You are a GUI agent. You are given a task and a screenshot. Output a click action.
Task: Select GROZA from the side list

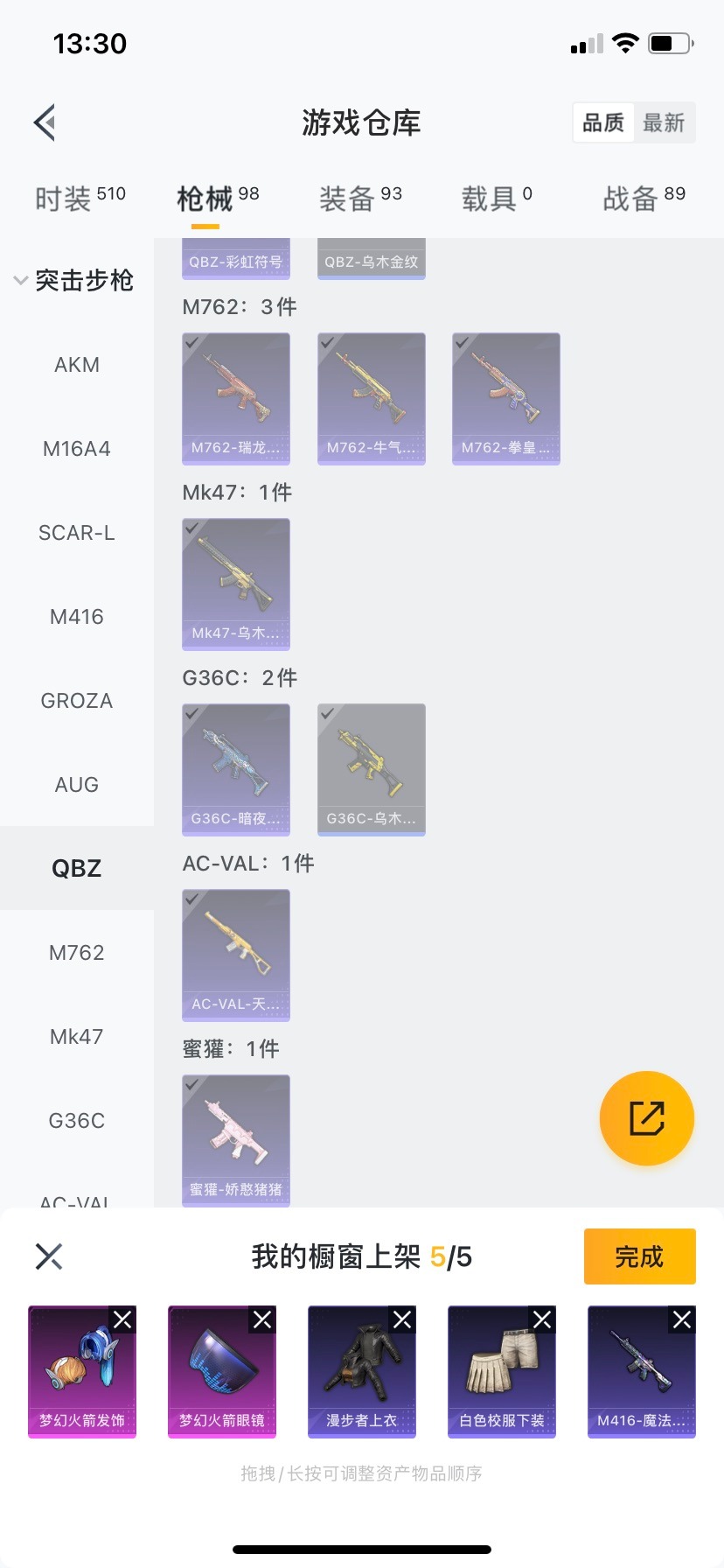coord(77,701)
